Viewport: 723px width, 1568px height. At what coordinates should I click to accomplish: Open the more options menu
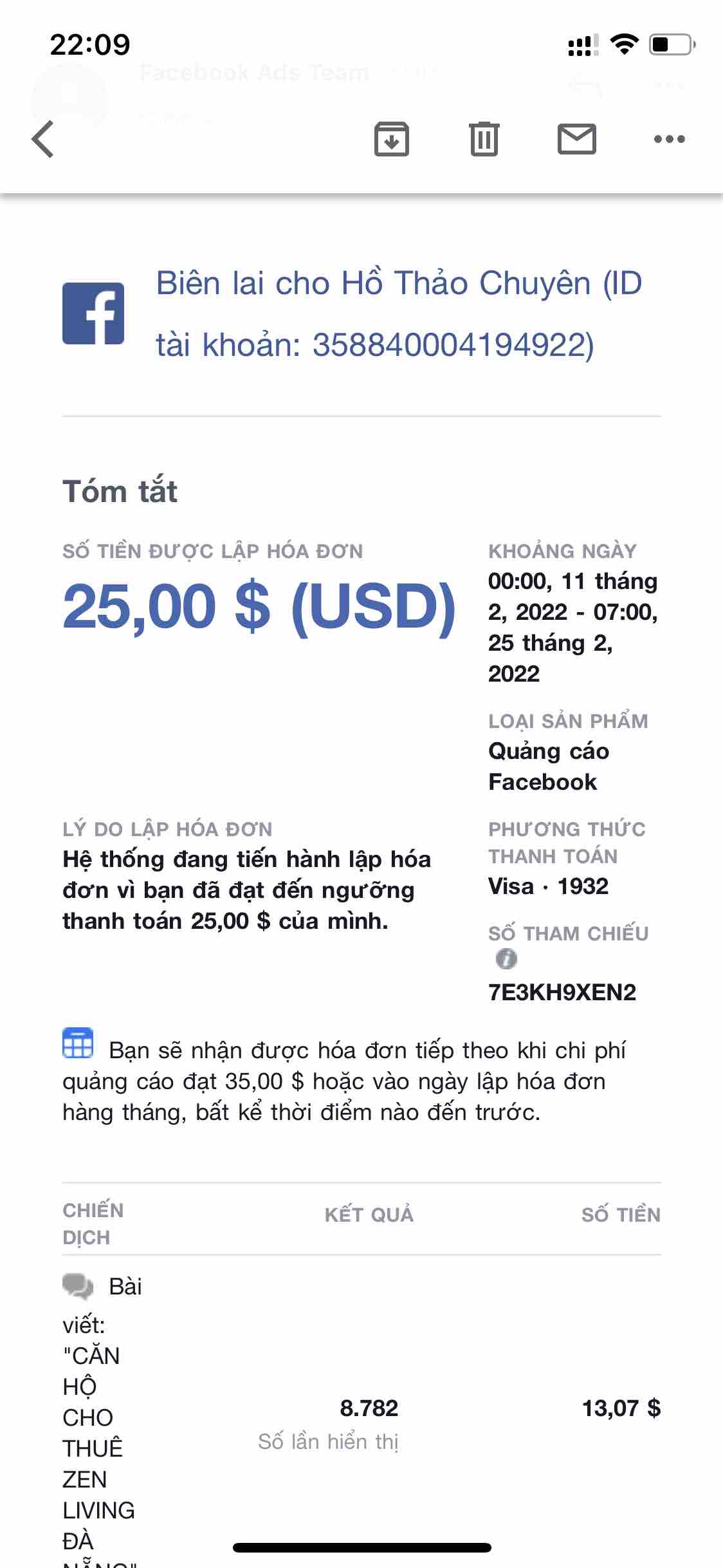pyautogui.click(x=669, y=139)
